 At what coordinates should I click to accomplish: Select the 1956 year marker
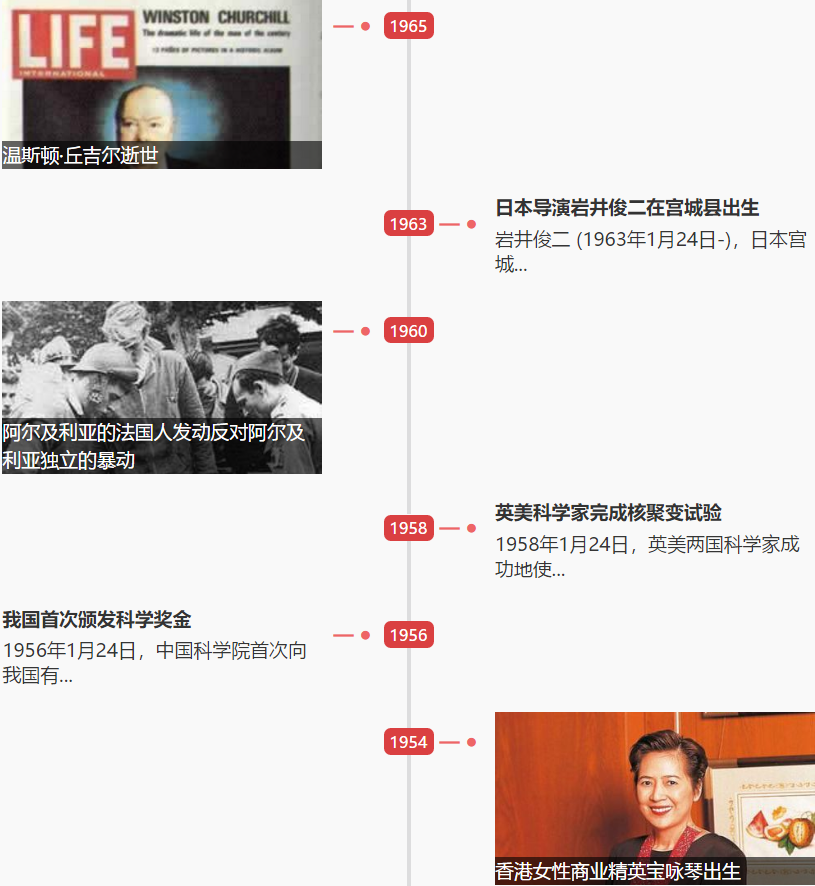click(408, 635)
